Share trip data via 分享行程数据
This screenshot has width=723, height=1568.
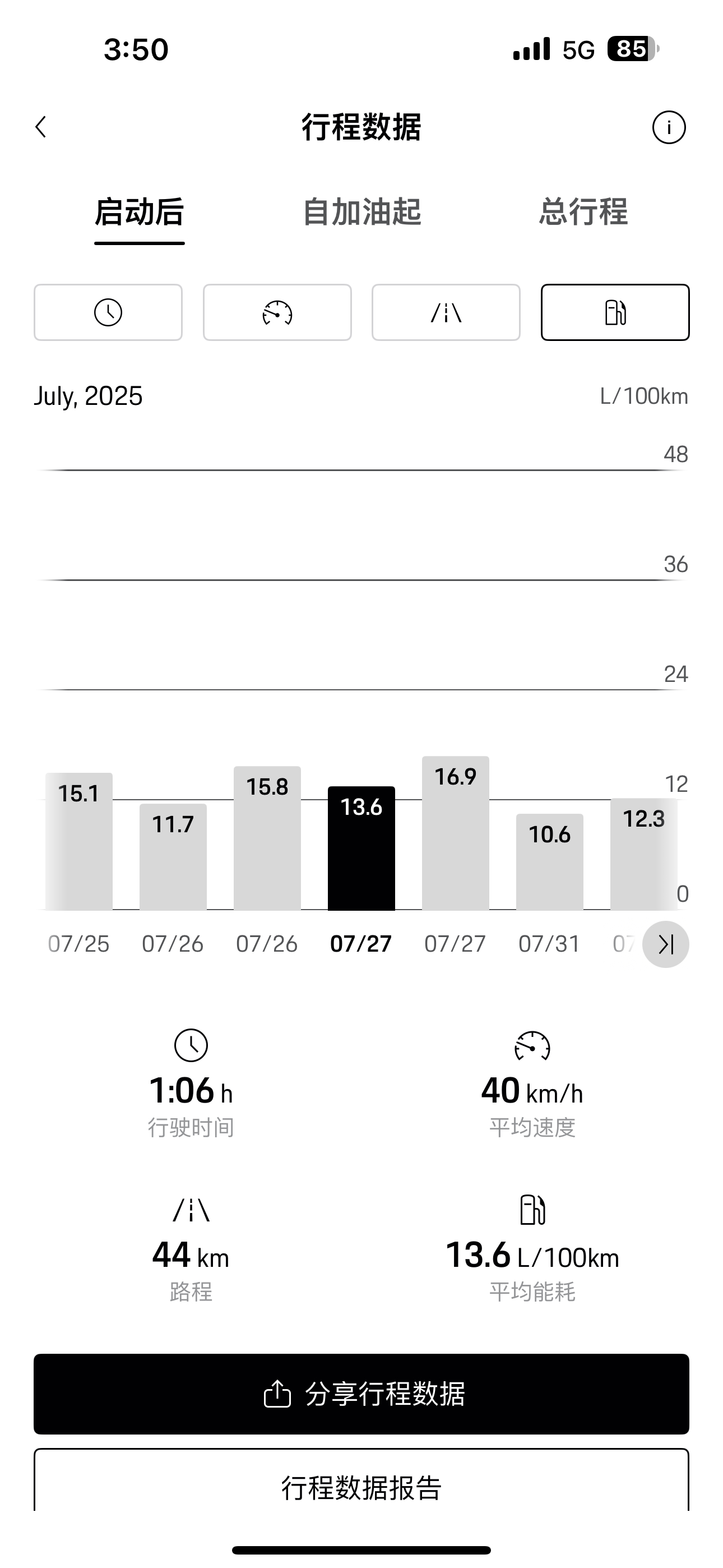361,1394
